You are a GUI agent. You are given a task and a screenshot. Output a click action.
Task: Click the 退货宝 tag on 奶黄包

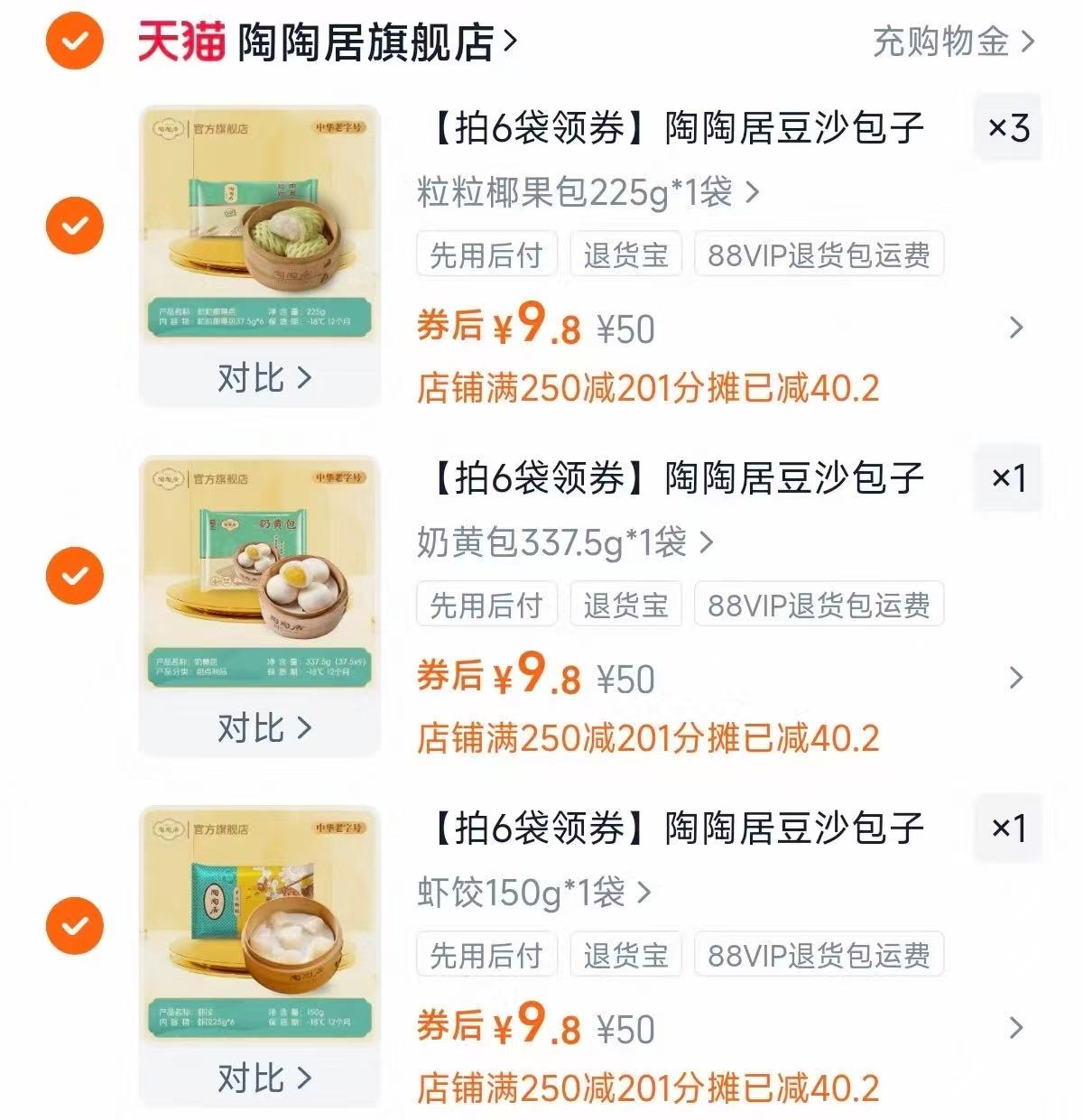[625, 605]
